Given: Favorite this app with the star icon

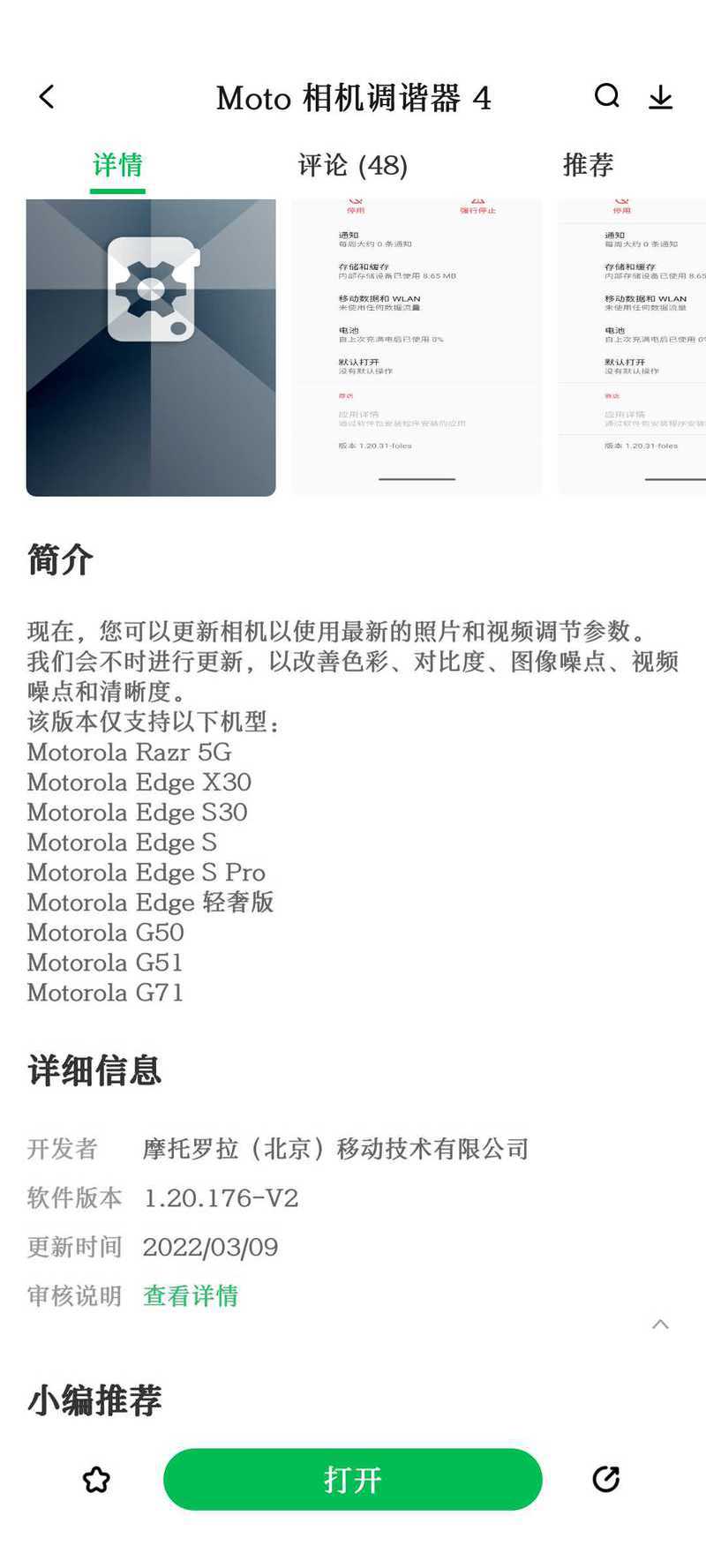Looking at the screenshot, I should tap(96, 1480).
